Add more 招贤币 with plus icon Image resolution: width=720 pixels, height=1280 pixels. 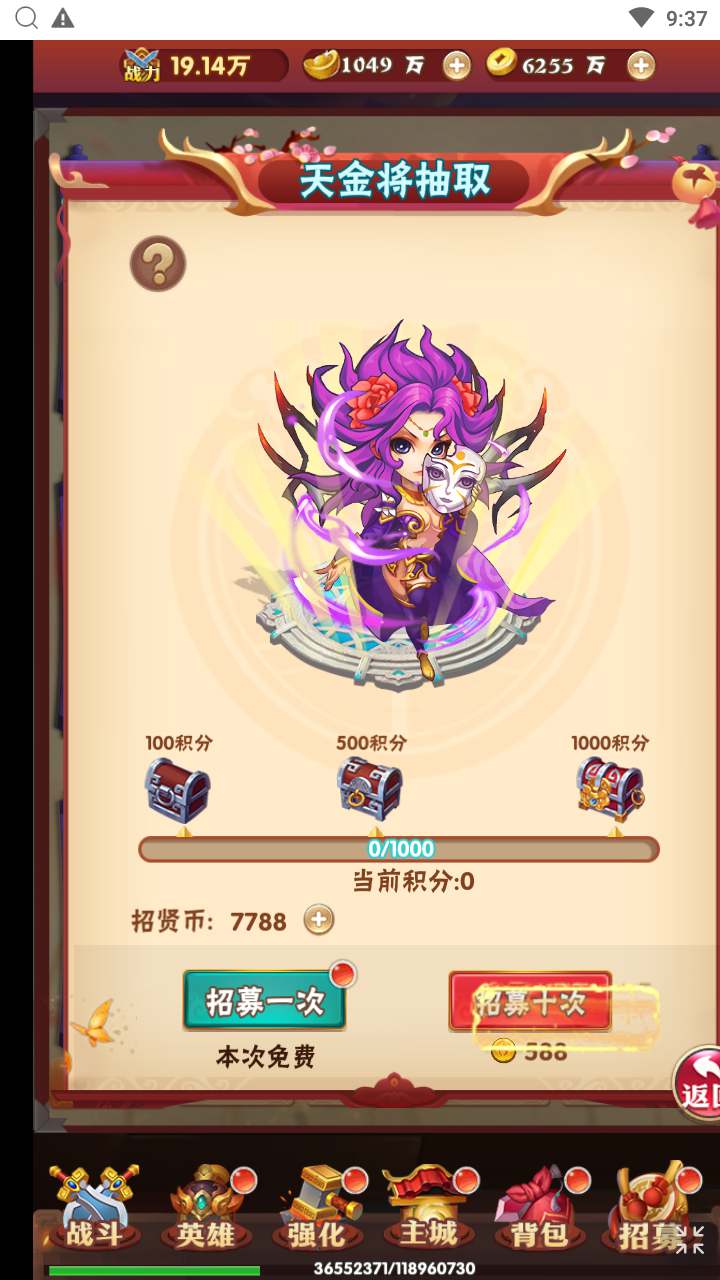tap(319, 920)
